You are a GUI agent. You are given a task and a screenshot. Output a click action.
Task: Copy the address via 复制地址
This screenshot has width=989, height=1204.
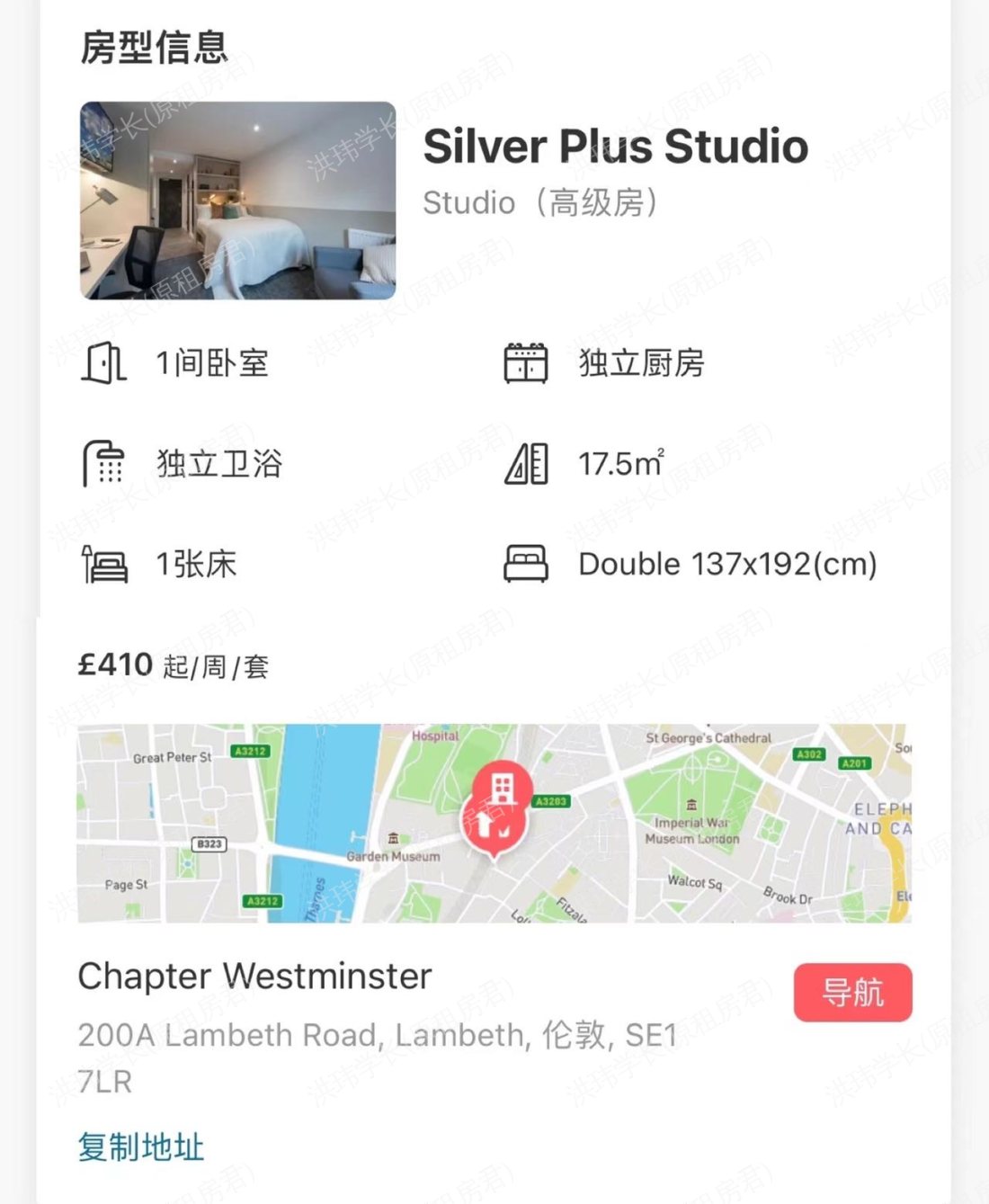(141, 1146)
